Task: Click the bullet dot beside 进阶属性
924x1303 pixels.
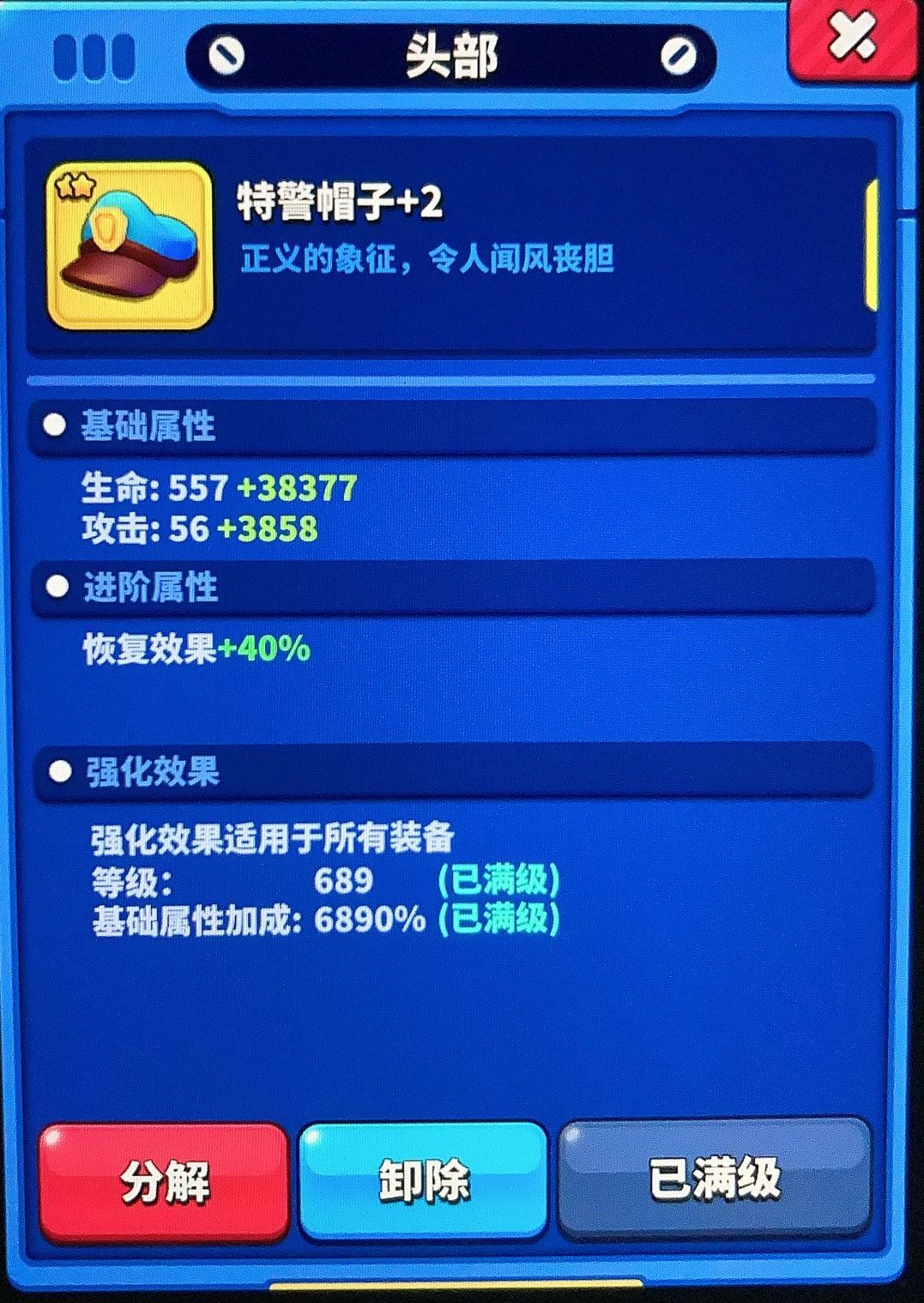Action: [57, 587]
